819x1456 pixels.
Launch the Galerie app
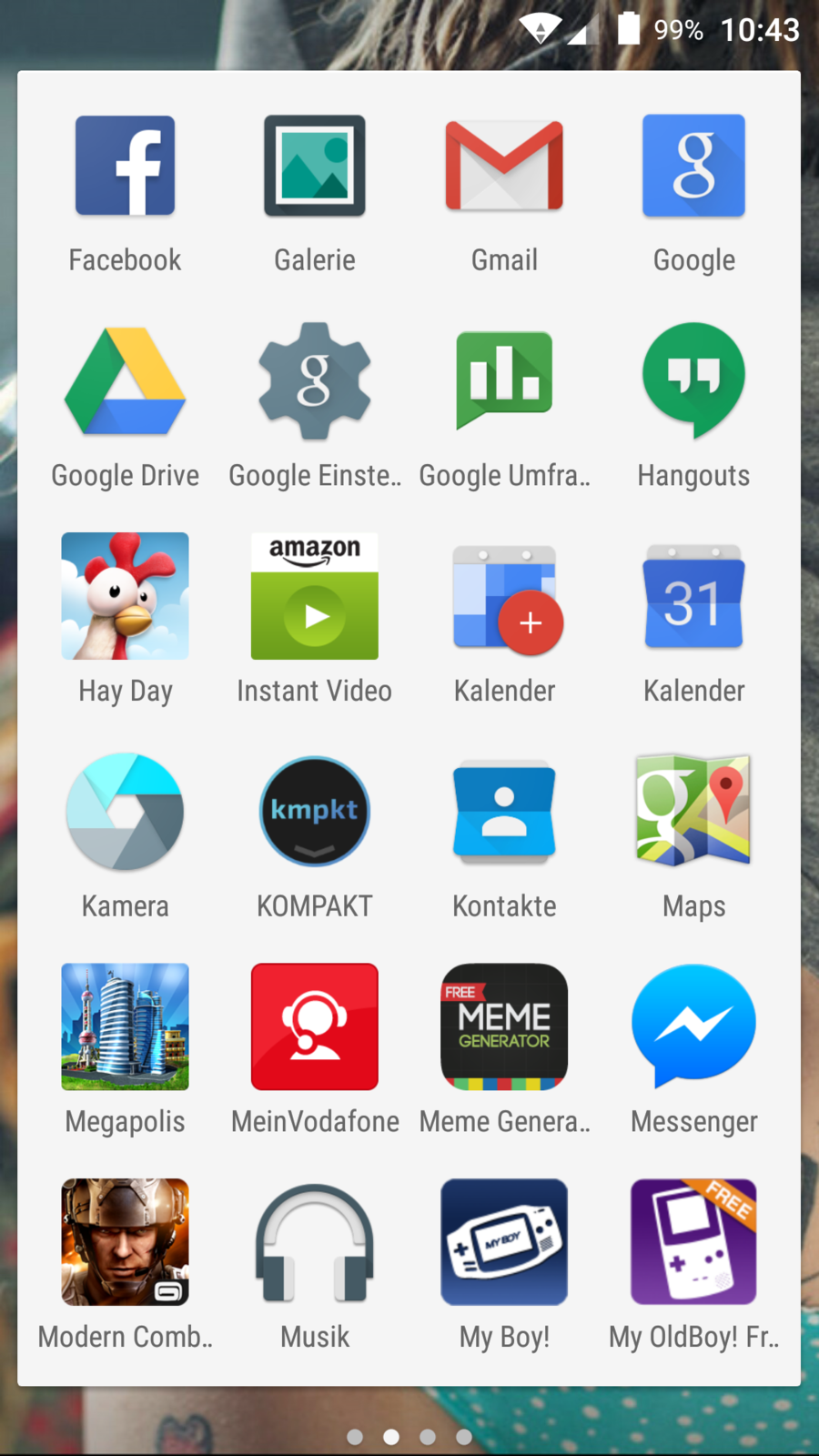[x=315, y=166]
